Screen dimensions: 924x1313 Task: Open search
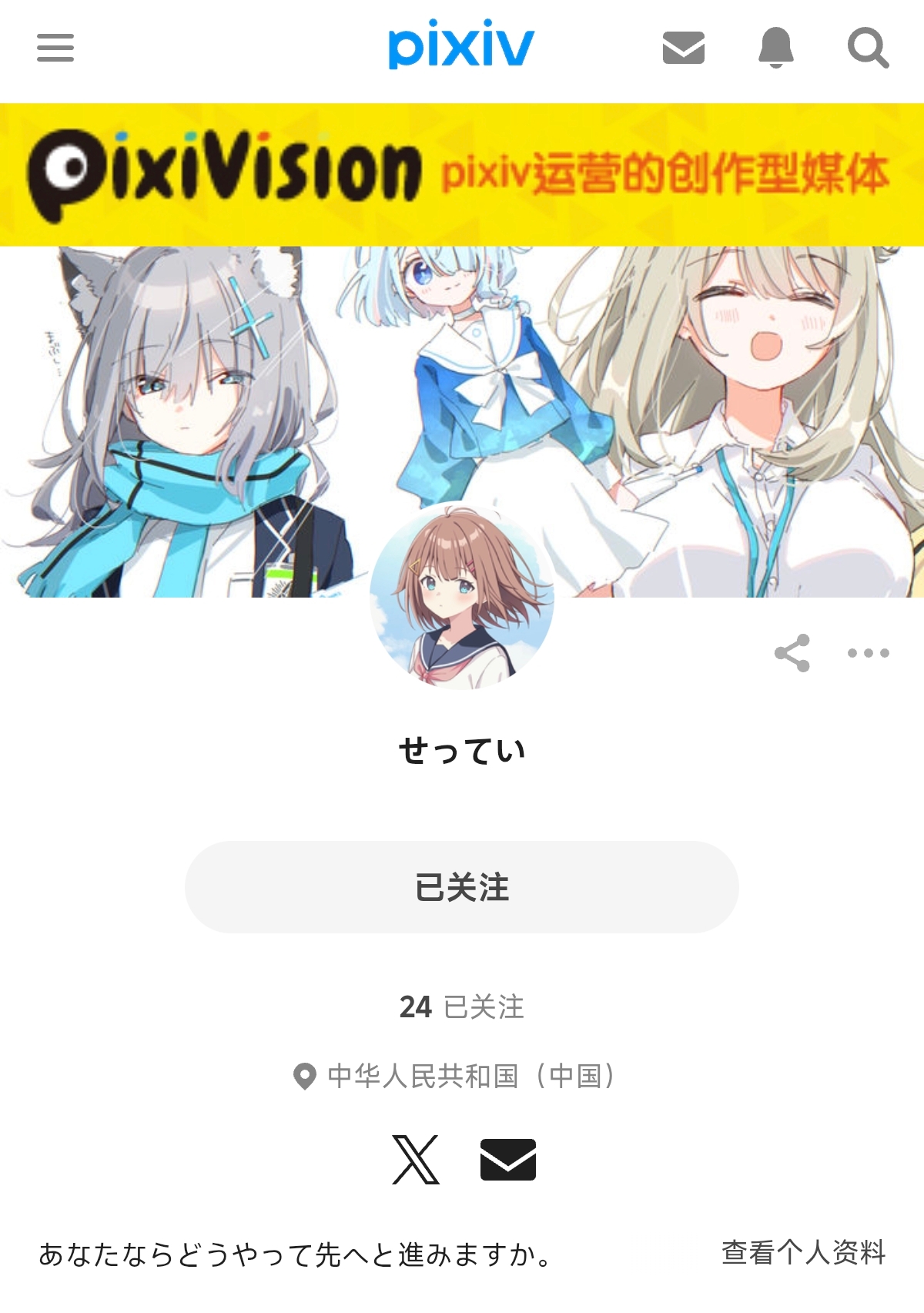click(x=868, y=48)
